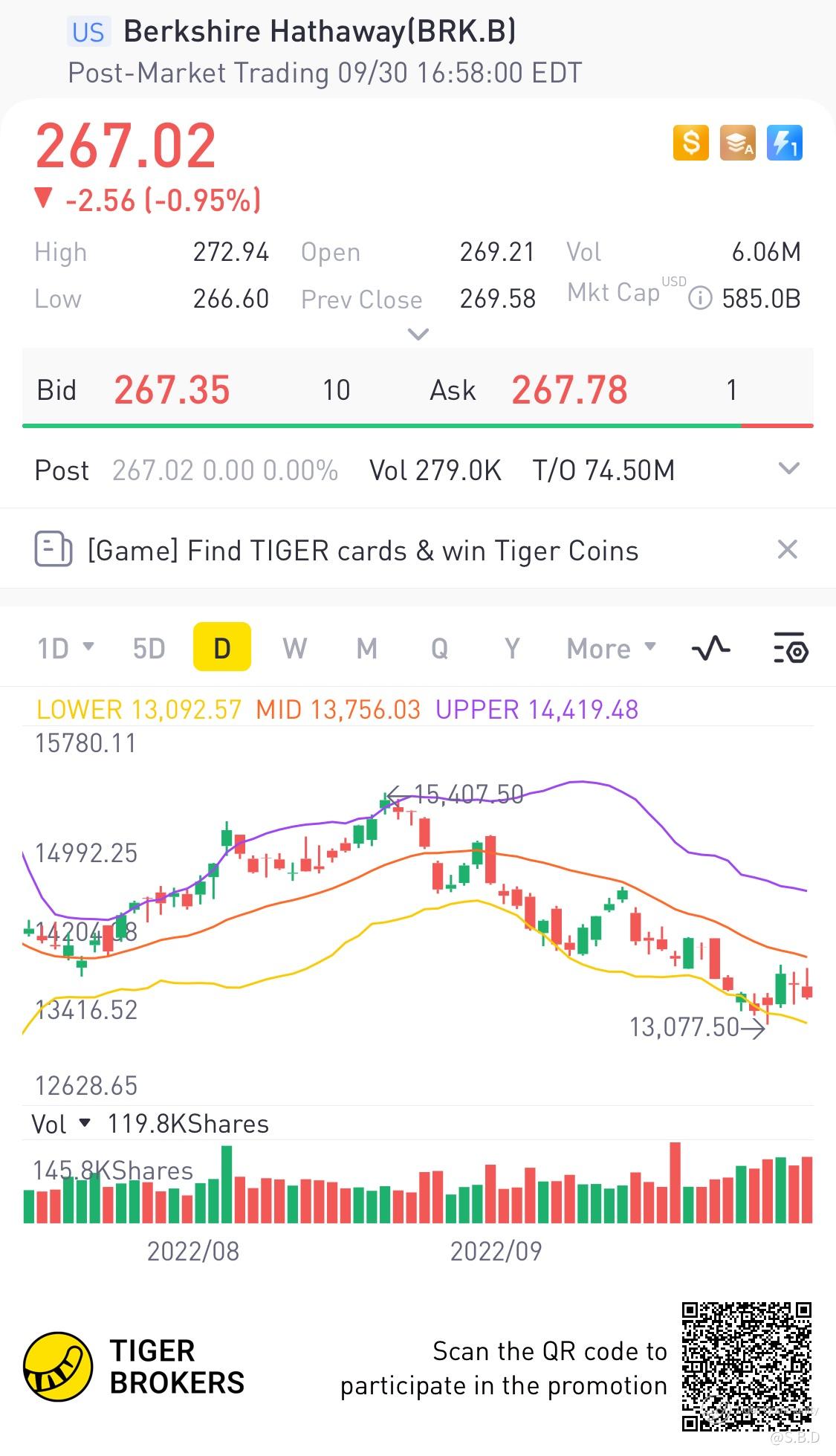Open the dollar sign badge icon
This screenshot has height=1456, width=836.
(690, 142)
